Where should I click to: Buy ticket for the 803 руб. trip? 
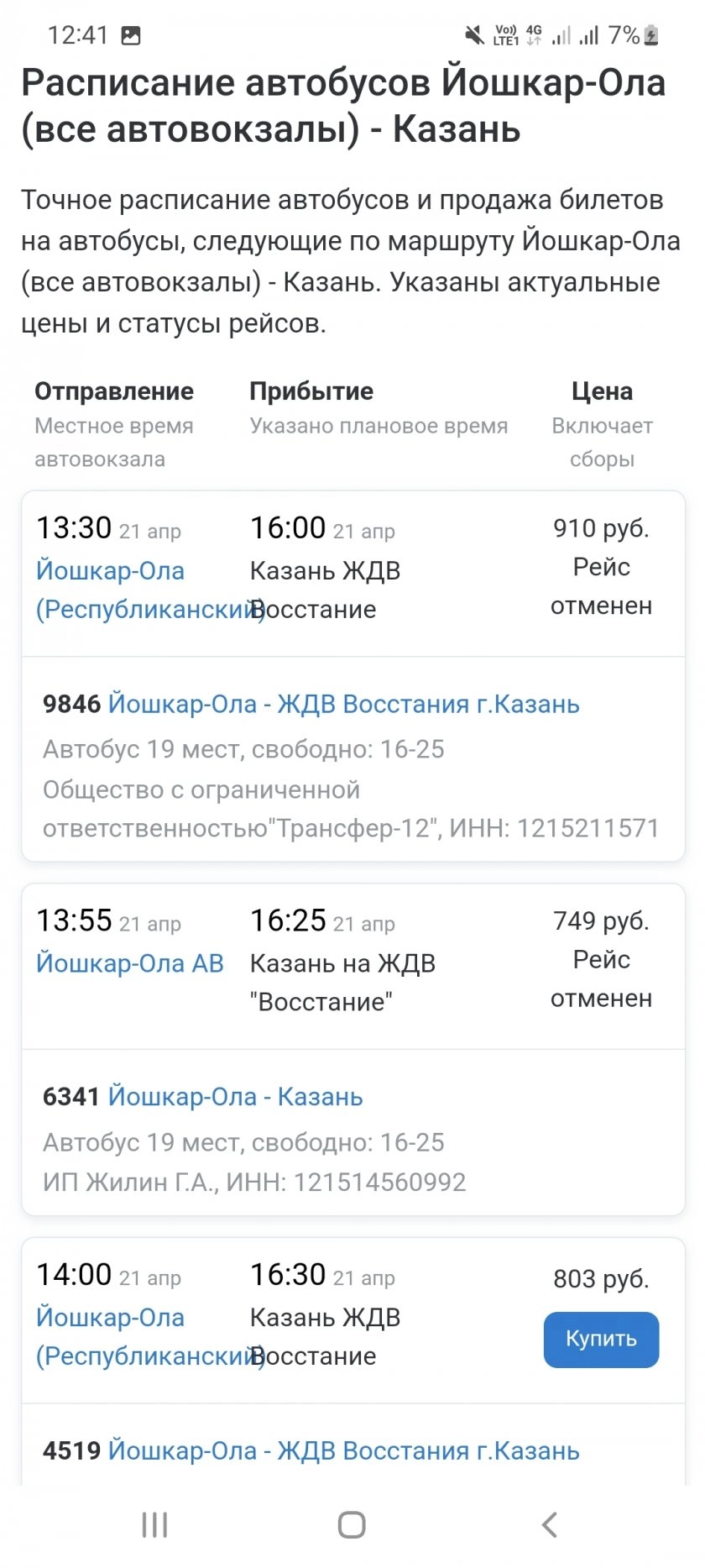[601, 1340]
